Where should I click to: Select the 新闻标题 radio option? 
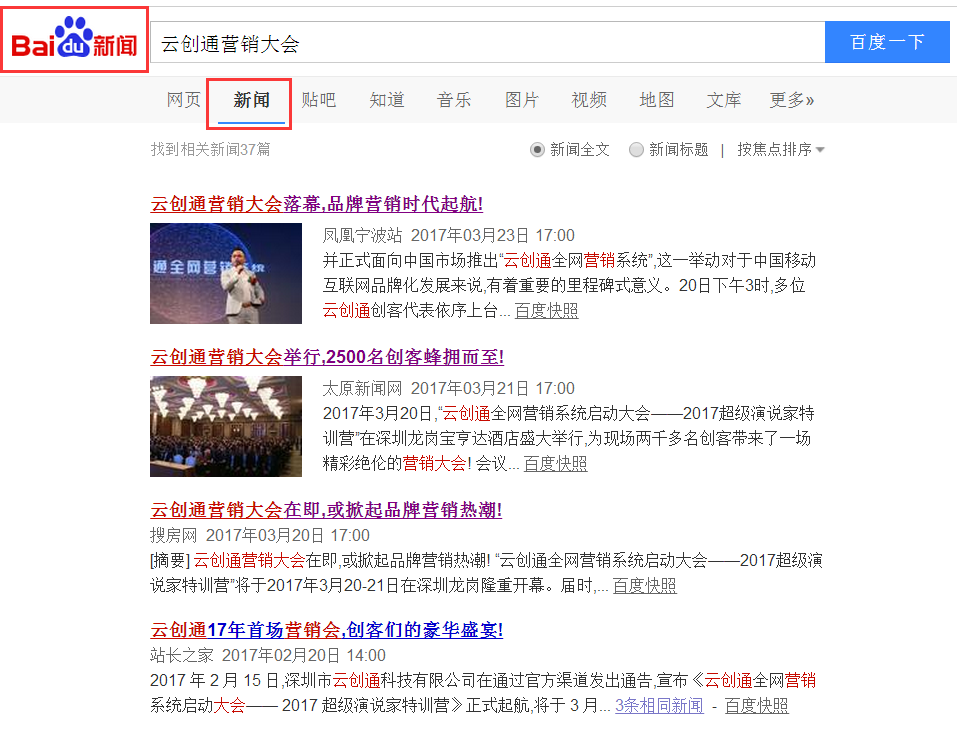(637, 150)
